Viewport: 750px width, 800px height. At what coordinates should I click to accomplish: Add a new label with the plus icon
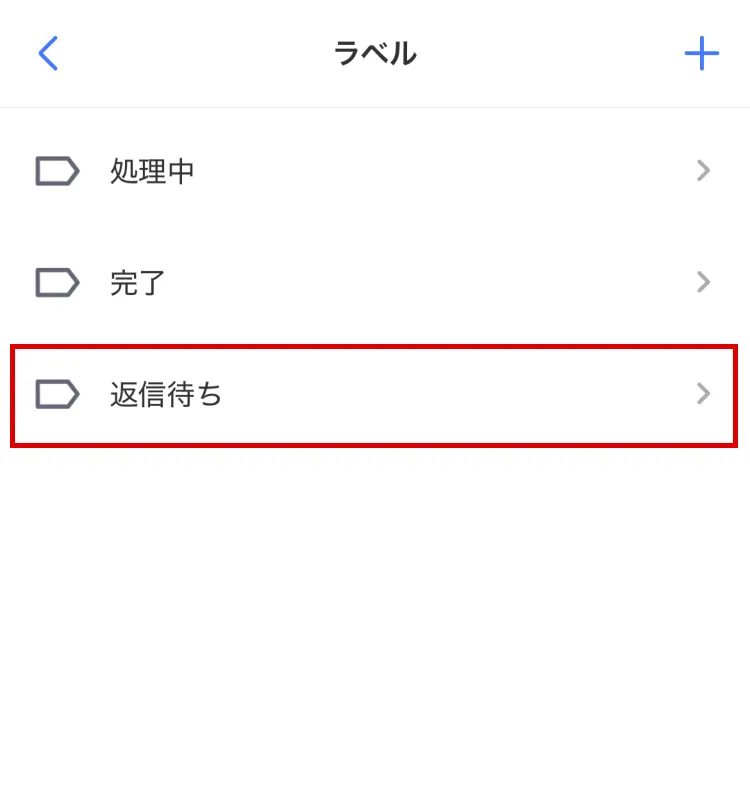coord(702,53)
